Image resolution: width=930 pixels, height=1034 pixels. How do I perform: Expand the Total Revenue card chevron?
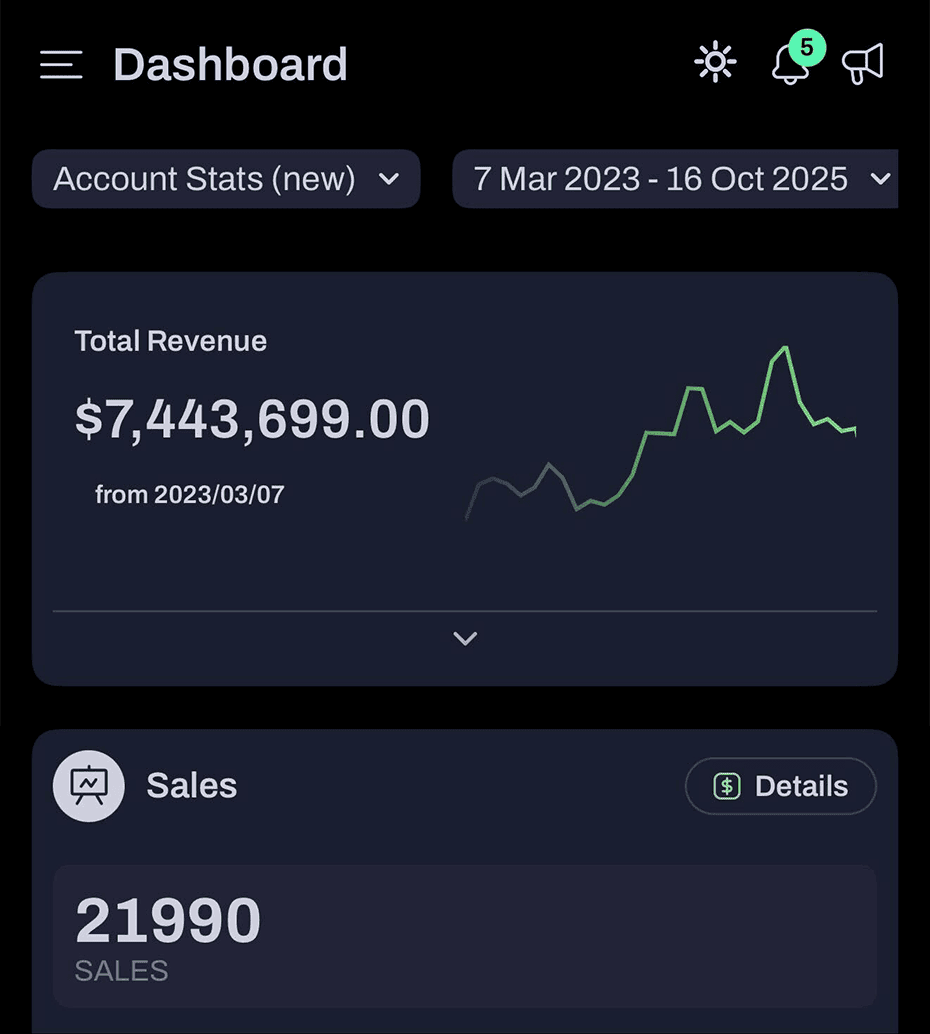465,638
